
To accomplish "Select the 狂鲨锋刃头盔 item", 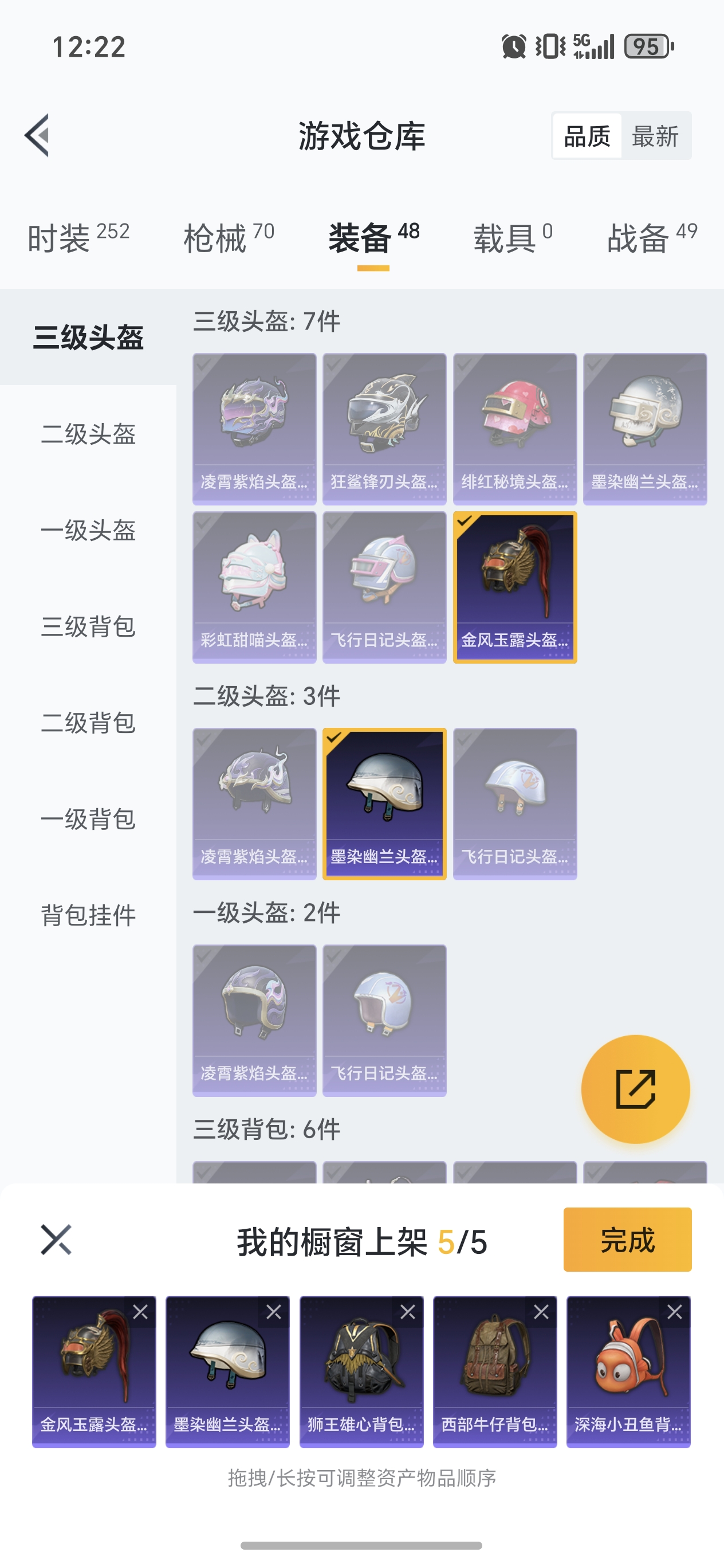I will [384, 429].
